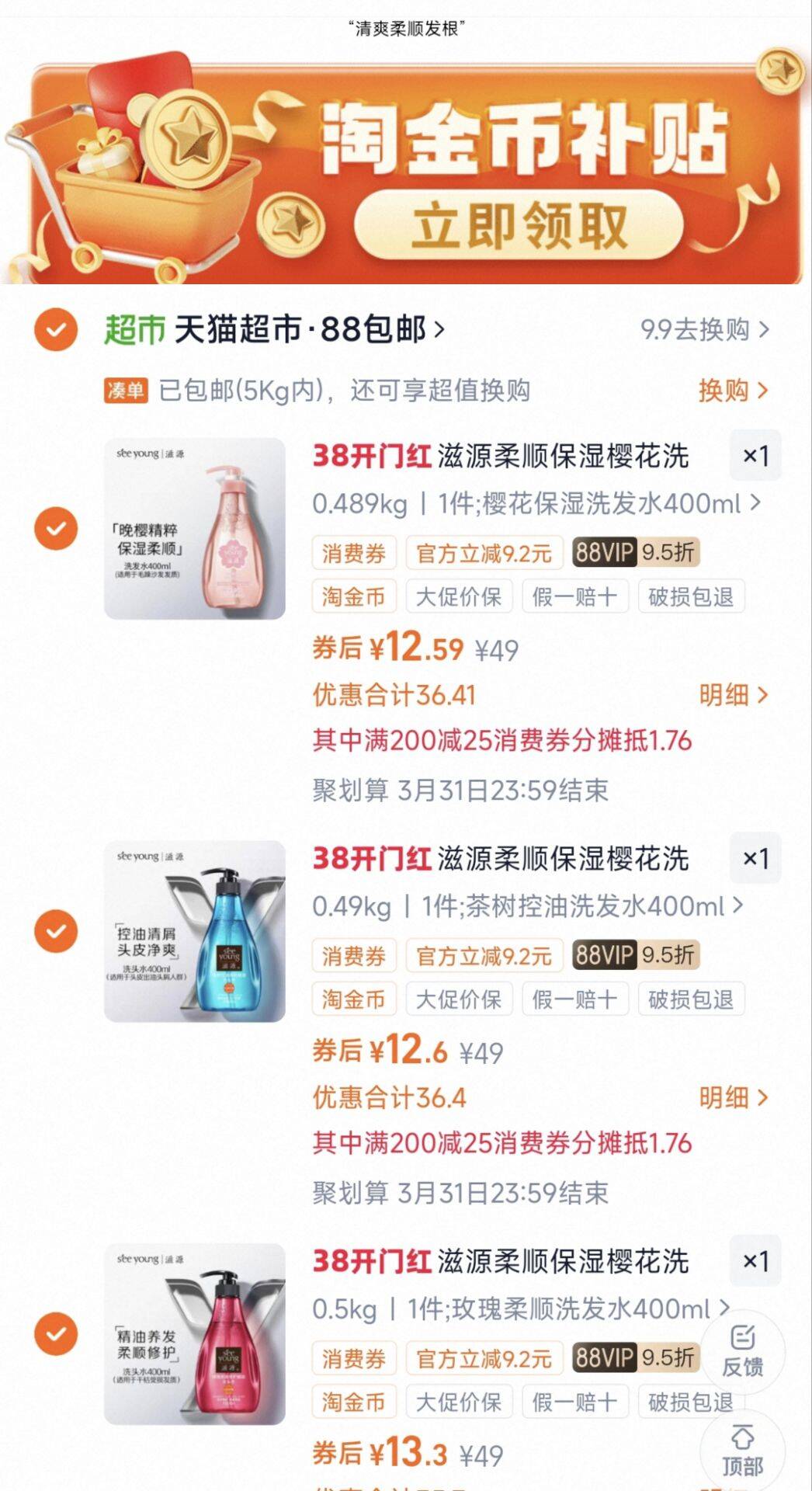Image resolution: width=812 pixels, height=1491 pixels.
Task: Change the 玫瑰柔顺洗发水400ml specification
Action: pyautogui.click(x=520, y=1309)
